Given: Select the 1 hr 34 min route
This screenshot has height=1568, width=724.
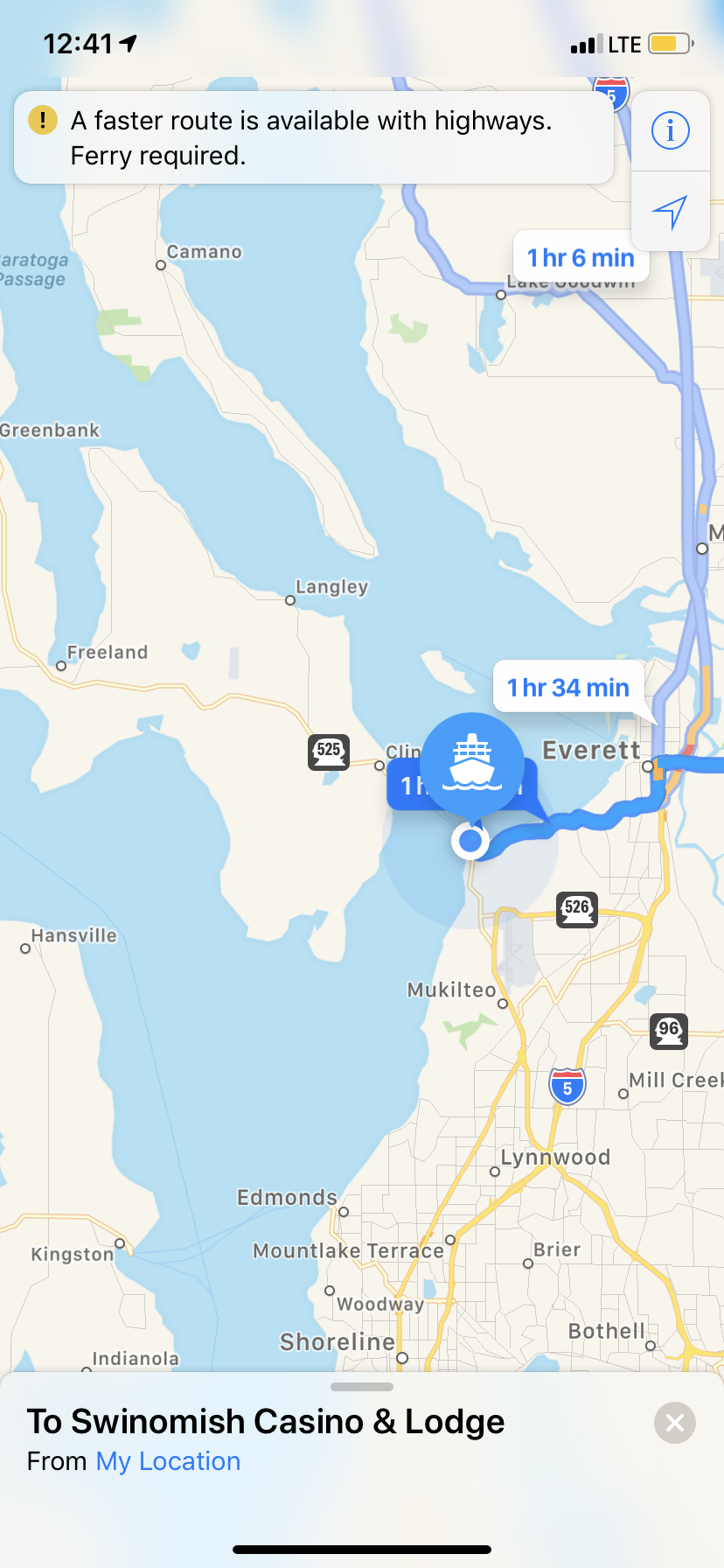Looking at the screenshot, I should pos(568,688).
